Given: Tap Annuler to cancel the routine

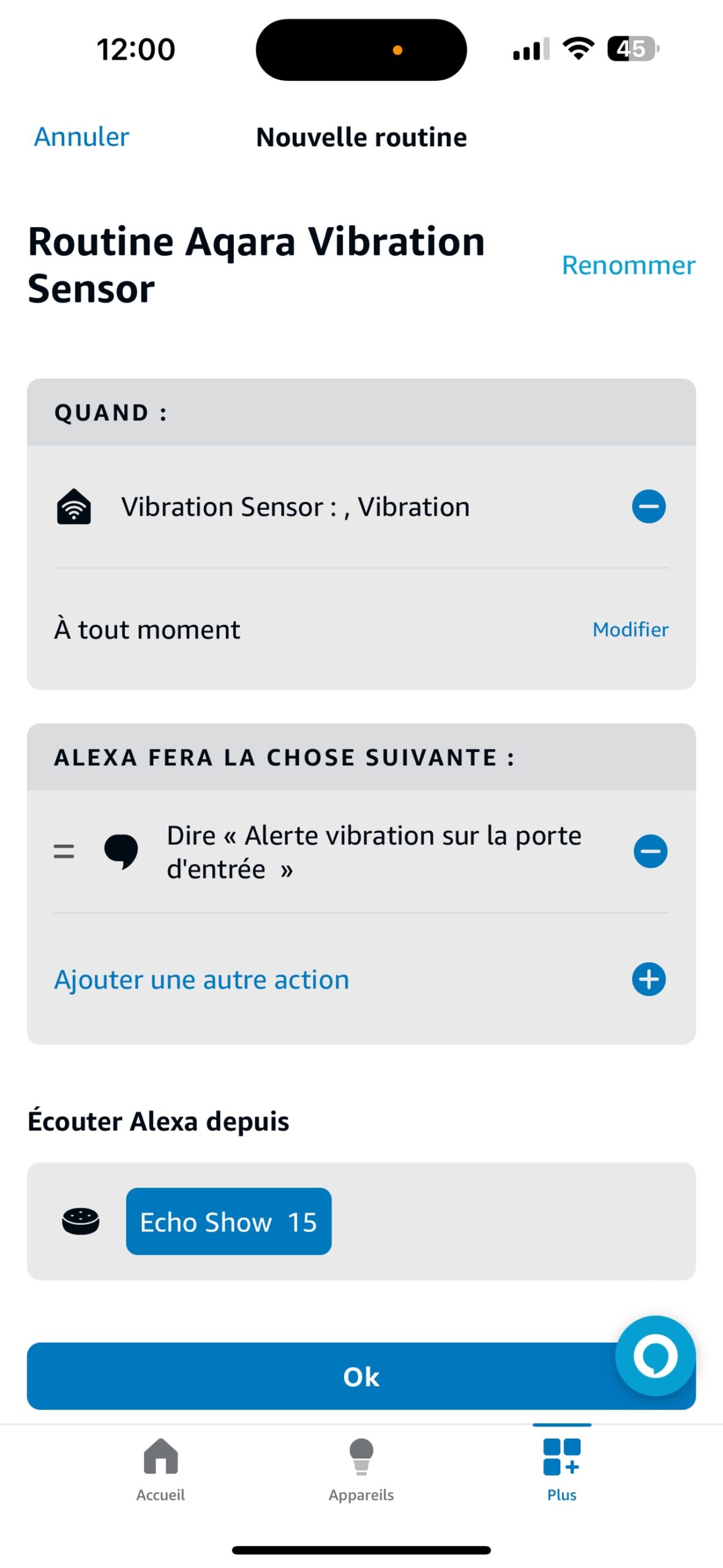Looking at the screenshot, I should click(x=81, y=137).
